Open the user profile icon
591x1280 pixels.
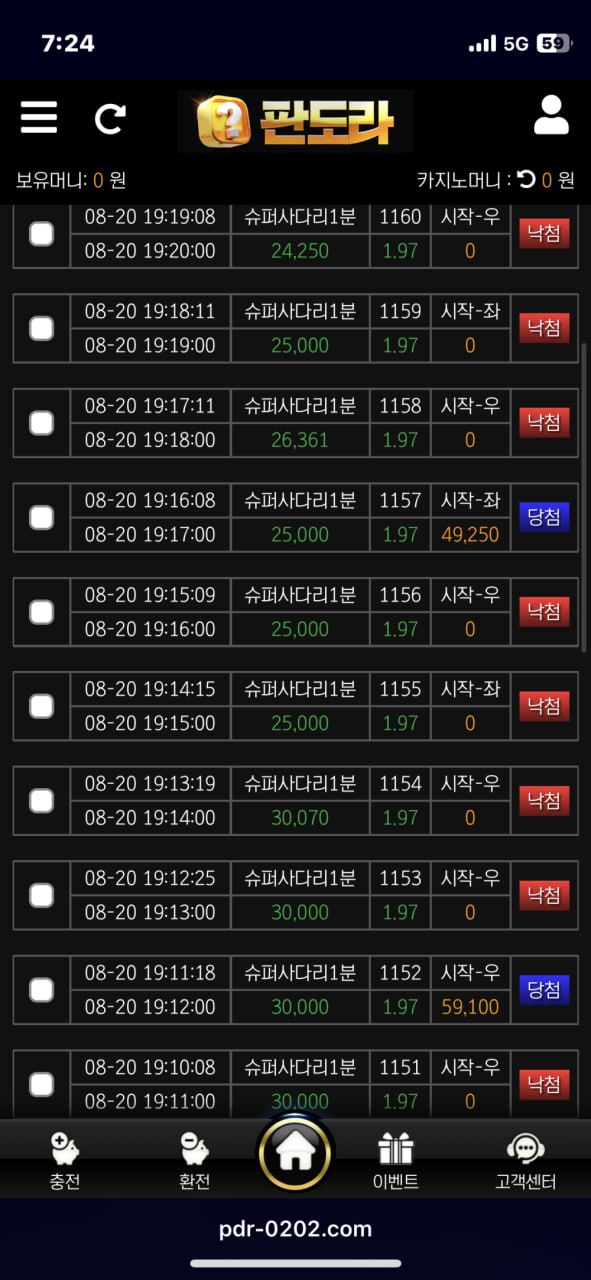tap(551, 115)
